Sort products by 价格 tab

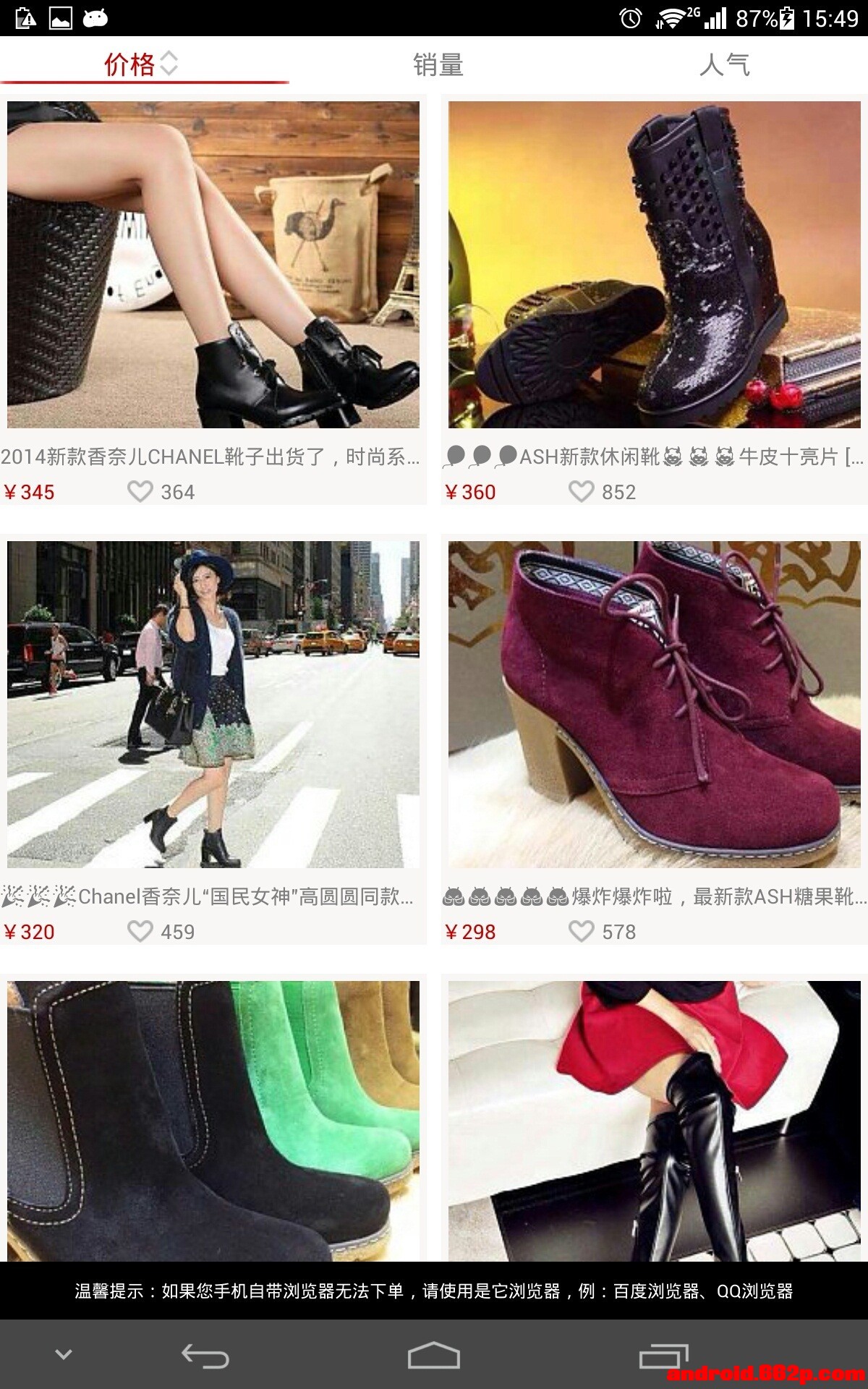pos(141,64)
